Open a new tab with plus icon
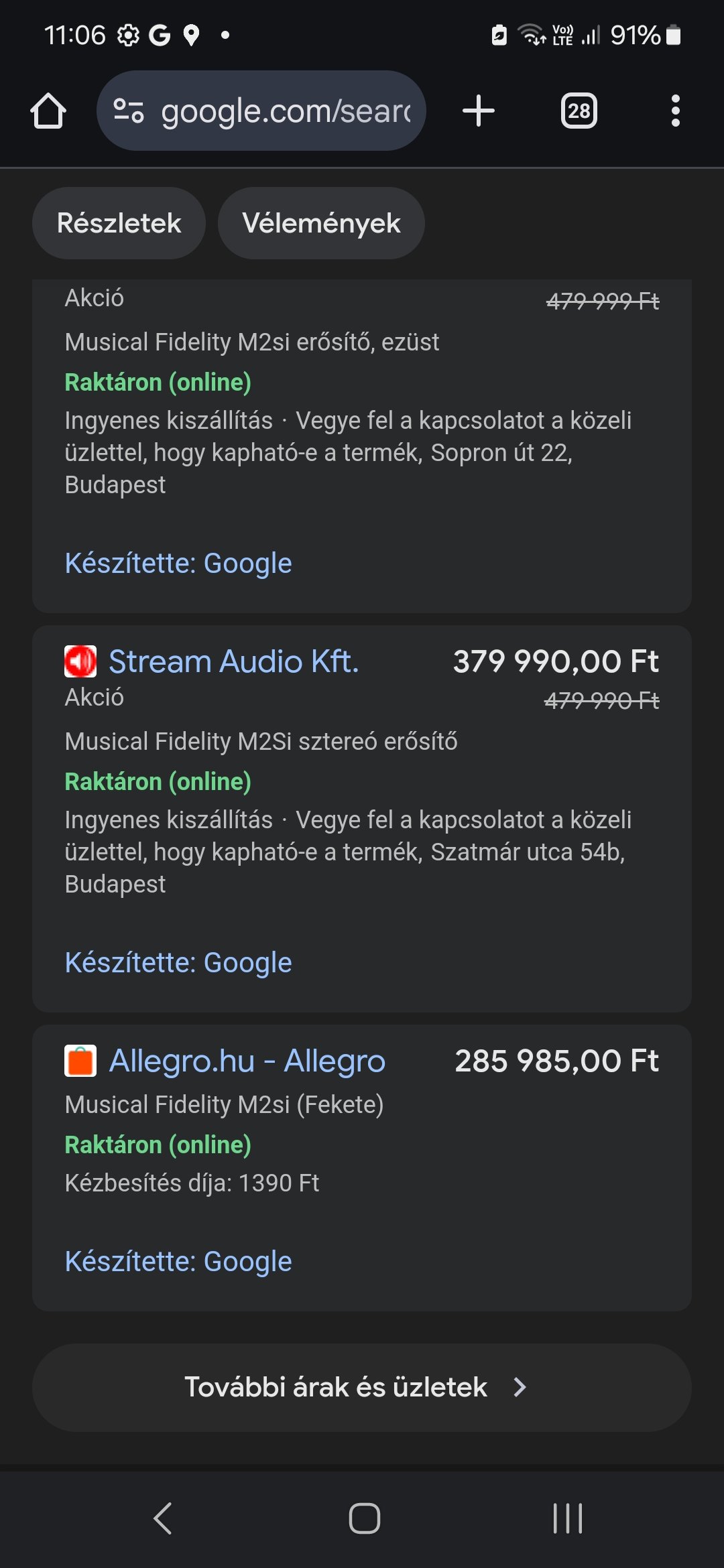This screenshot has height=1568, width=724. coord(479,111)
